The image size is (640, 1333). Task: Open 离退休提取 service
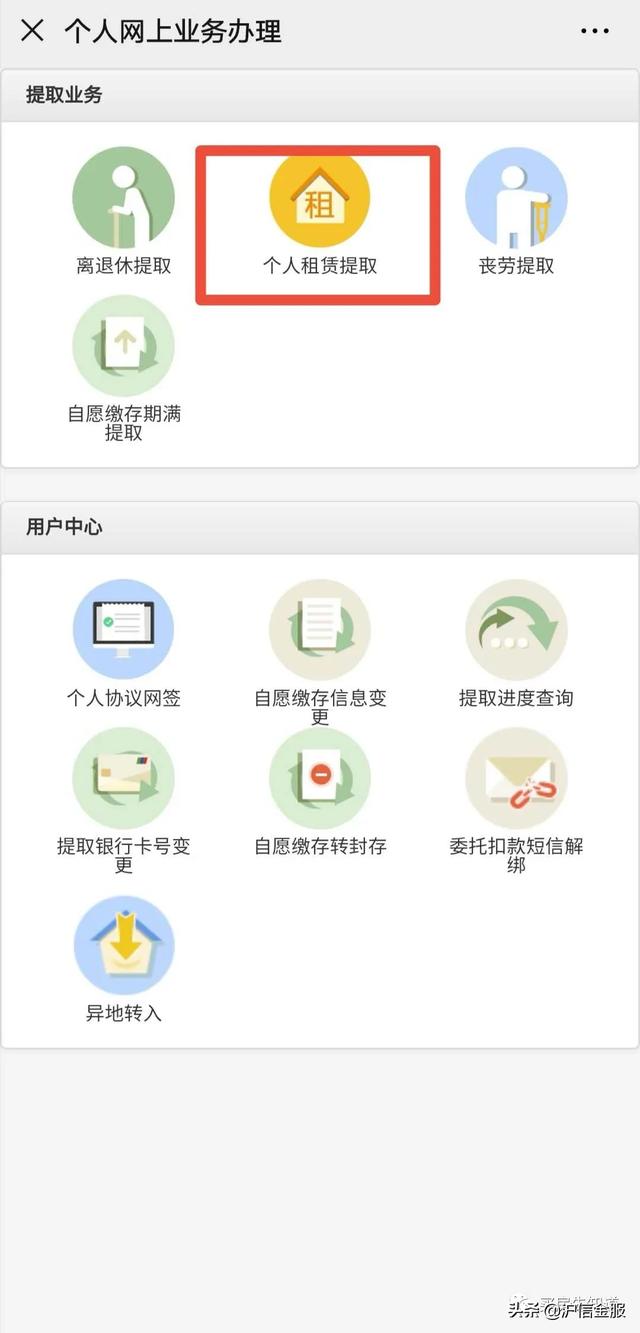(124, 199)
